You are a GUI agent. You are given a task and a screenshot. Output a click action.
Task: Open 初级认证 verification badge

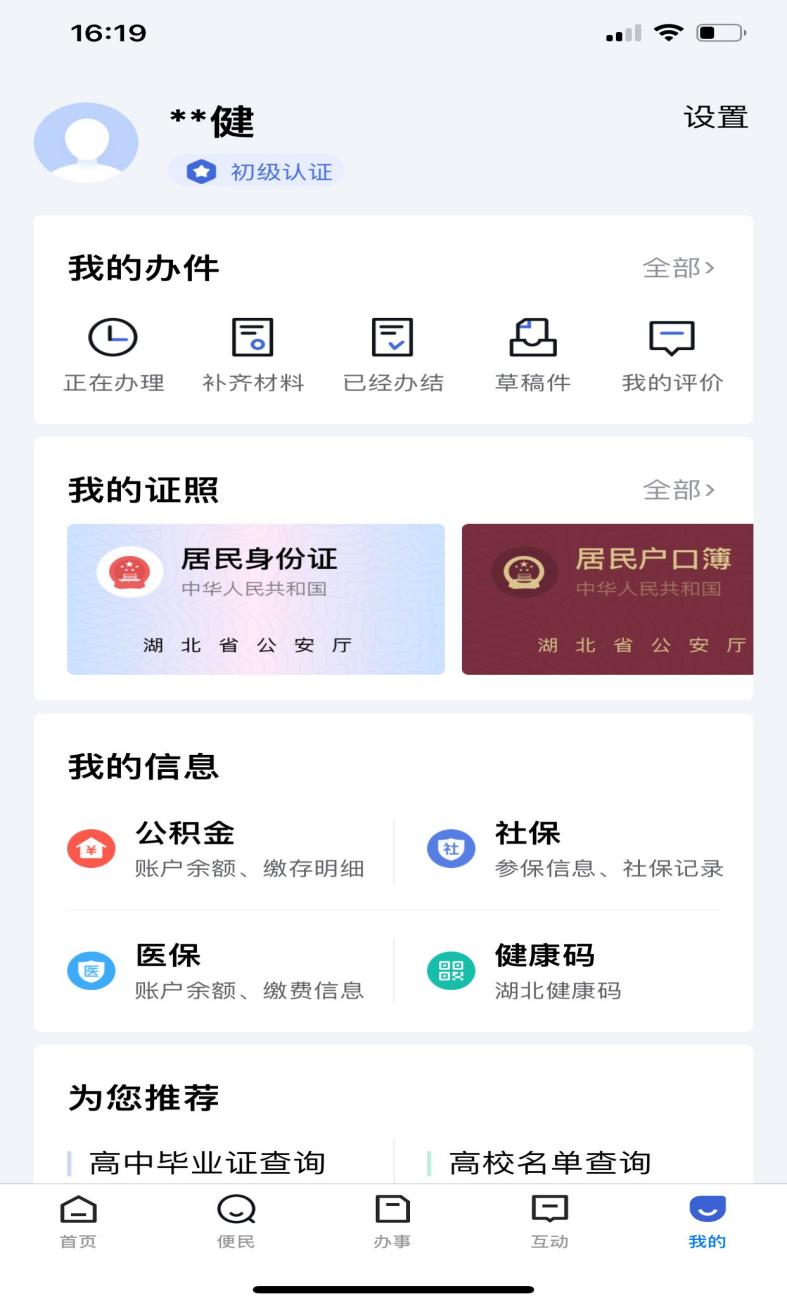(256, 172)
